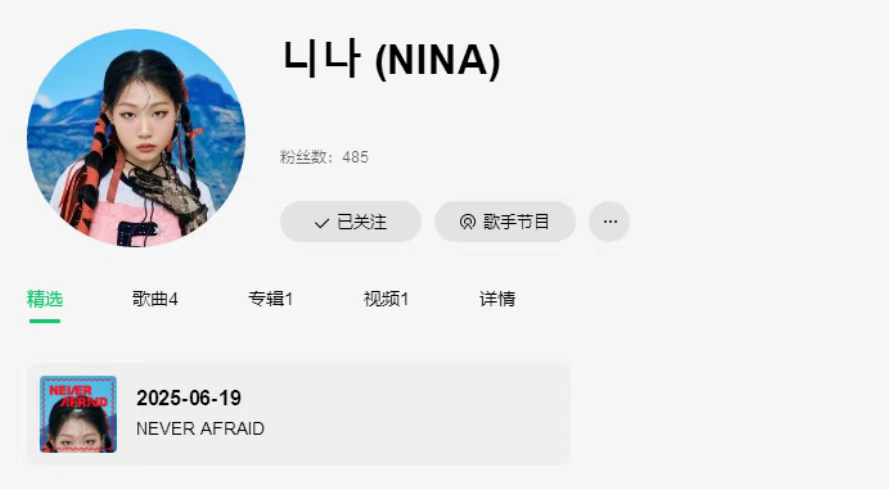Open the 专辑1 albums tab

tap(270, 298)
